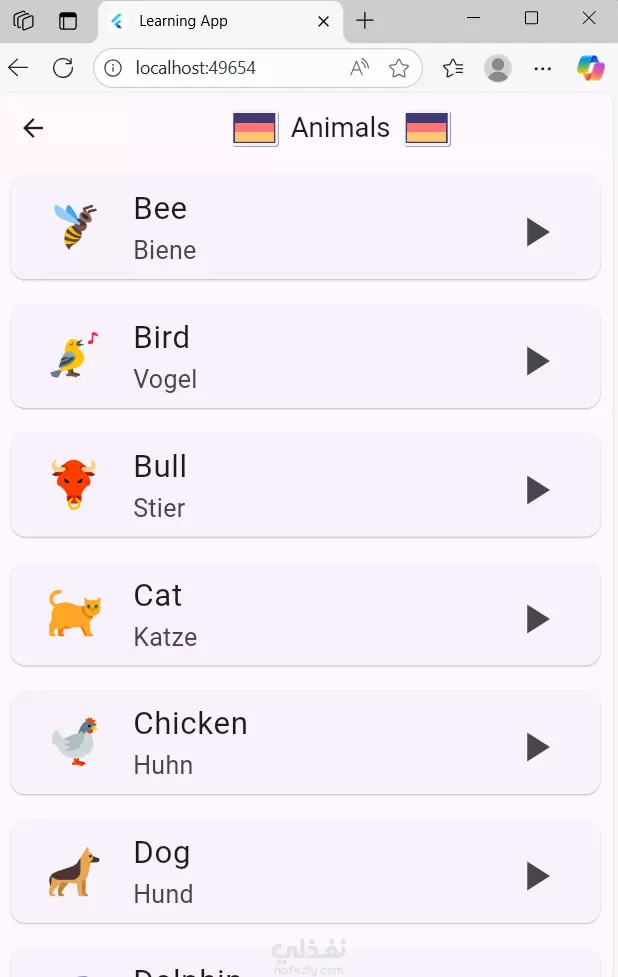The height and width of the screenshot is (977, 618).
Task: Go back using the app's back arrow
Action: (x=34, y=128)
